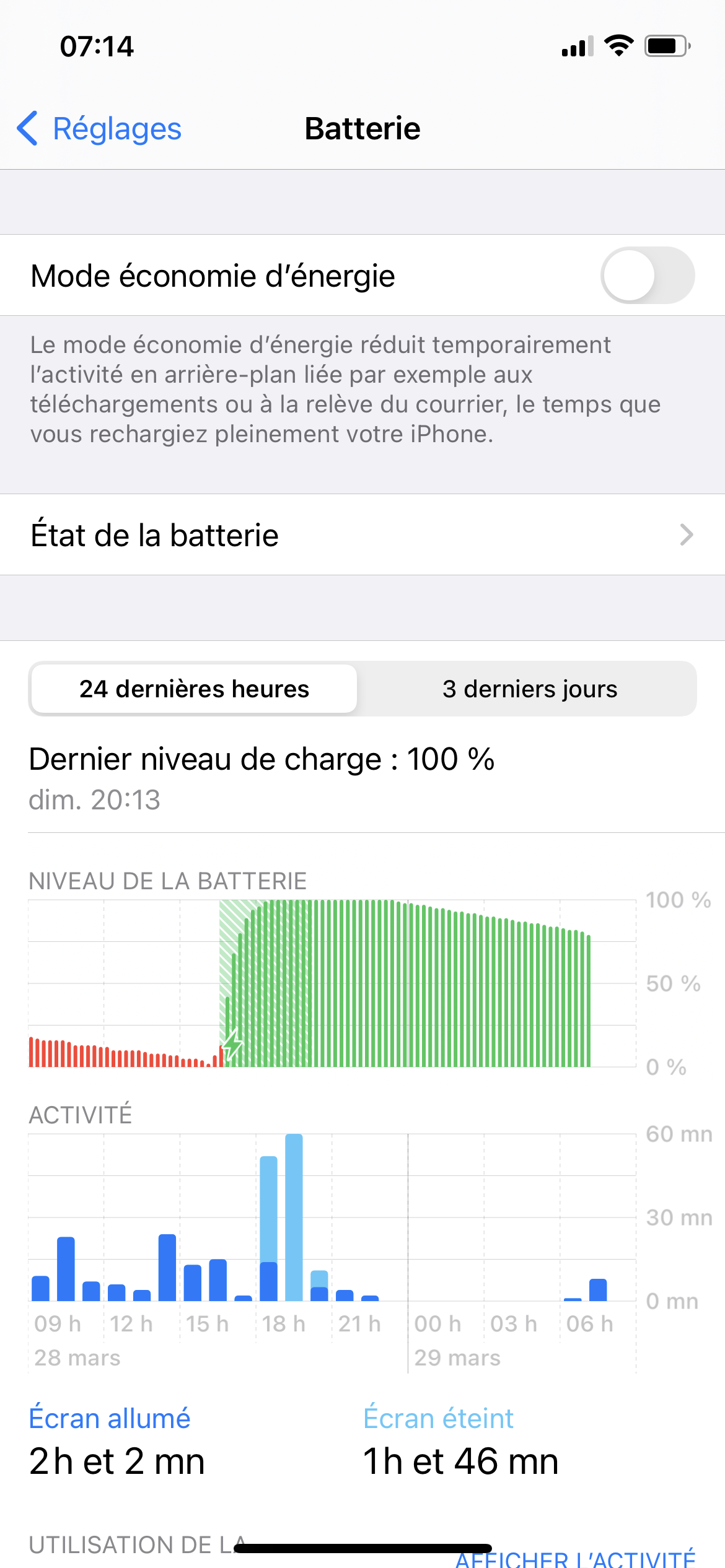The image size is (725, 1568).
Task: Tap the chevron beside État de la batterie
Action: pyautogui.click(x=685, y=535)
